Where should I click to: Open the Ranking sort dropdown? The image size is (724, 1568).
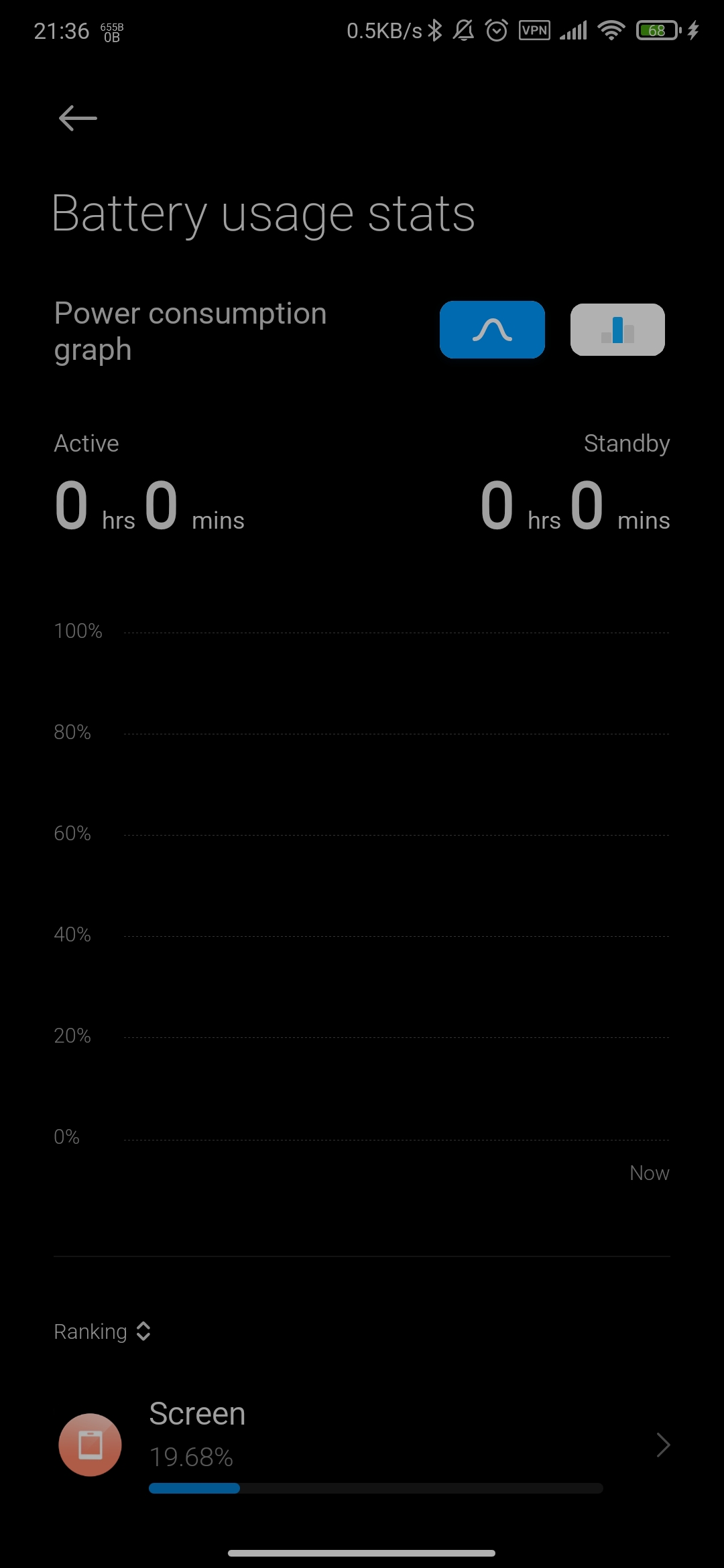(102, 1331)
